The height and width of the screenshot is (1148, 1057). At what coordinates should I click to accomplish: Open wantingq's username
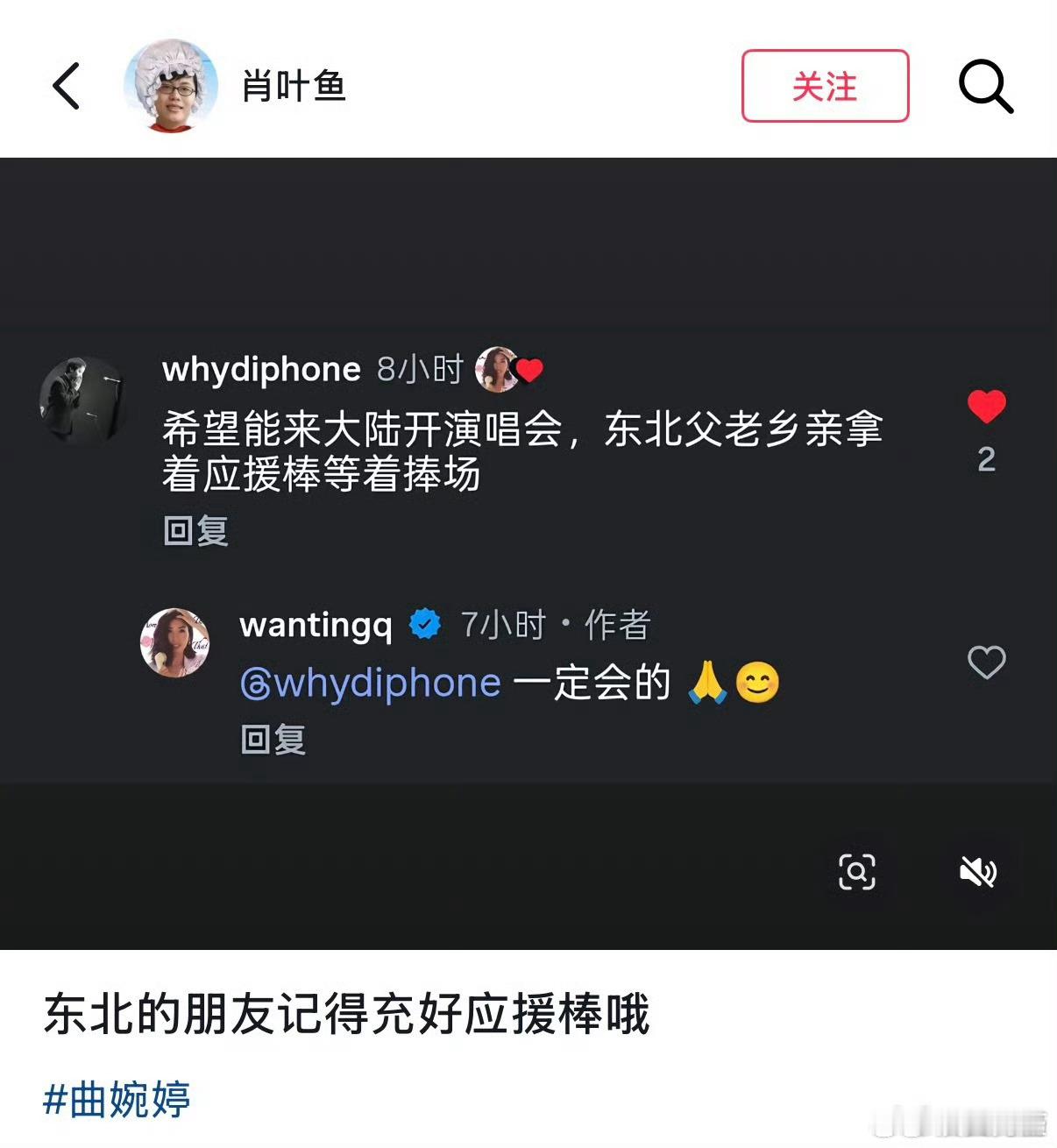point(316,624)
